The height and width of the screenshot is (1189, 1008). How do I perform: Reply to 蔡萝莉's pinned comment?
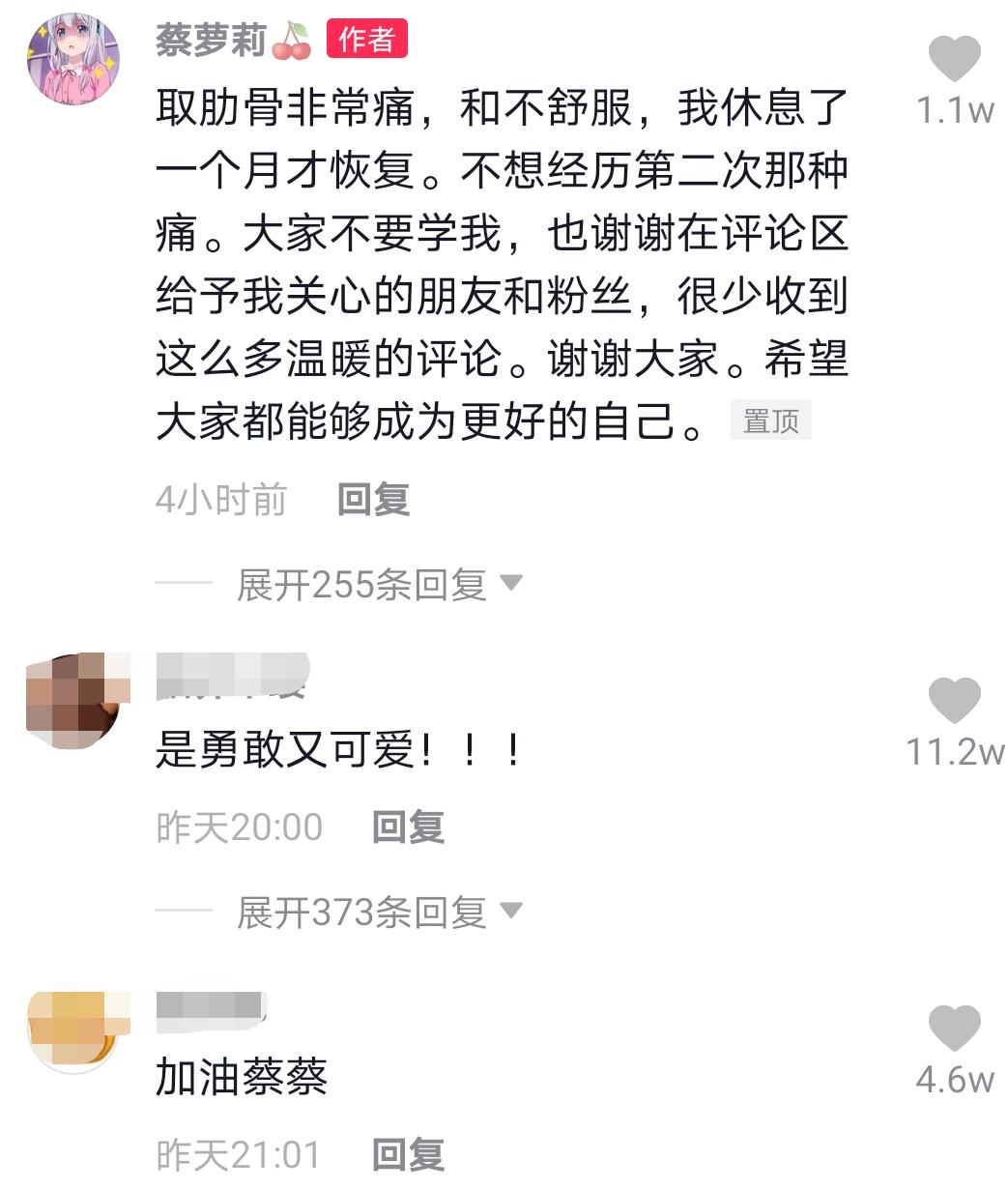tap(371, 501)
